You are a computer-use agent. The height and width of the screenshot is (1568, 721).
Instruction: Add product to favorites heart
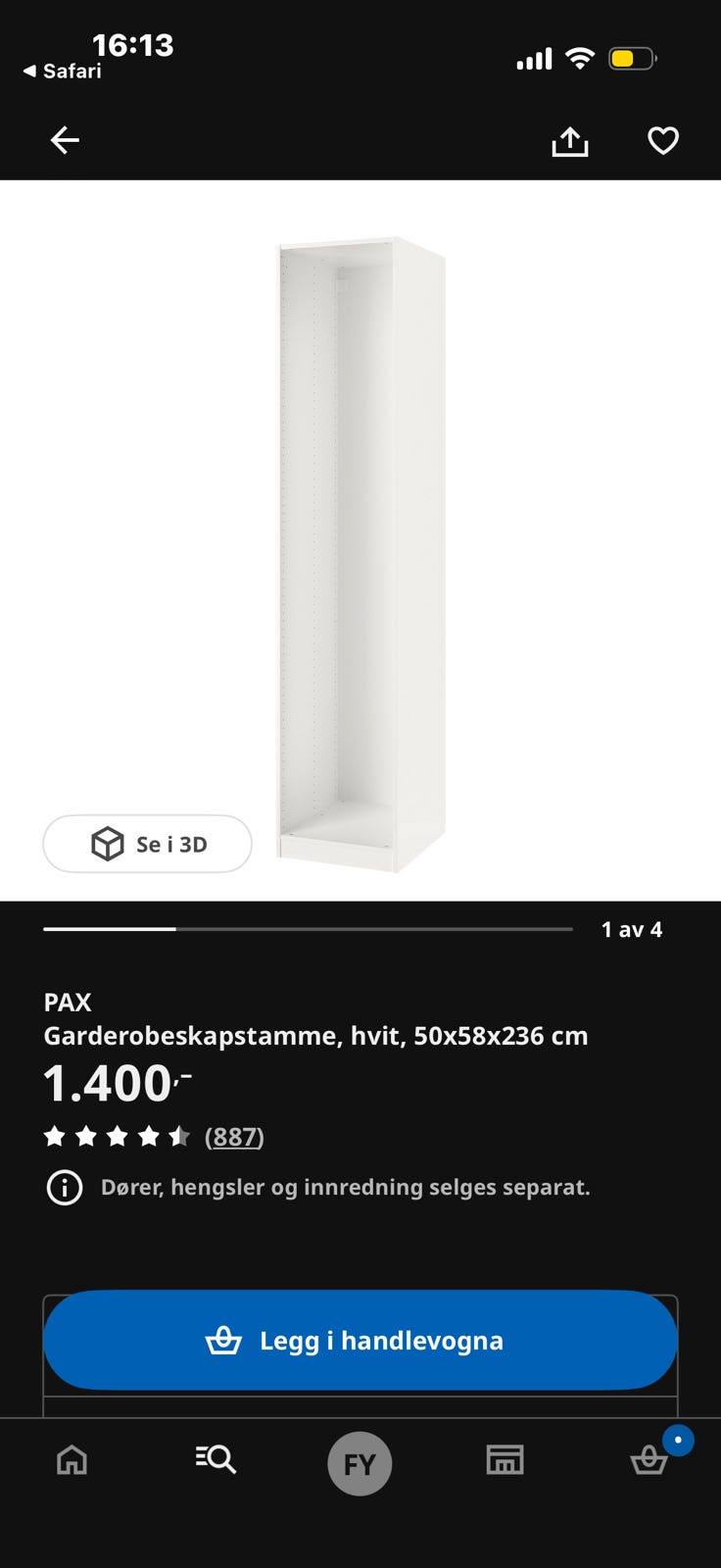click(x=663, y=141)
